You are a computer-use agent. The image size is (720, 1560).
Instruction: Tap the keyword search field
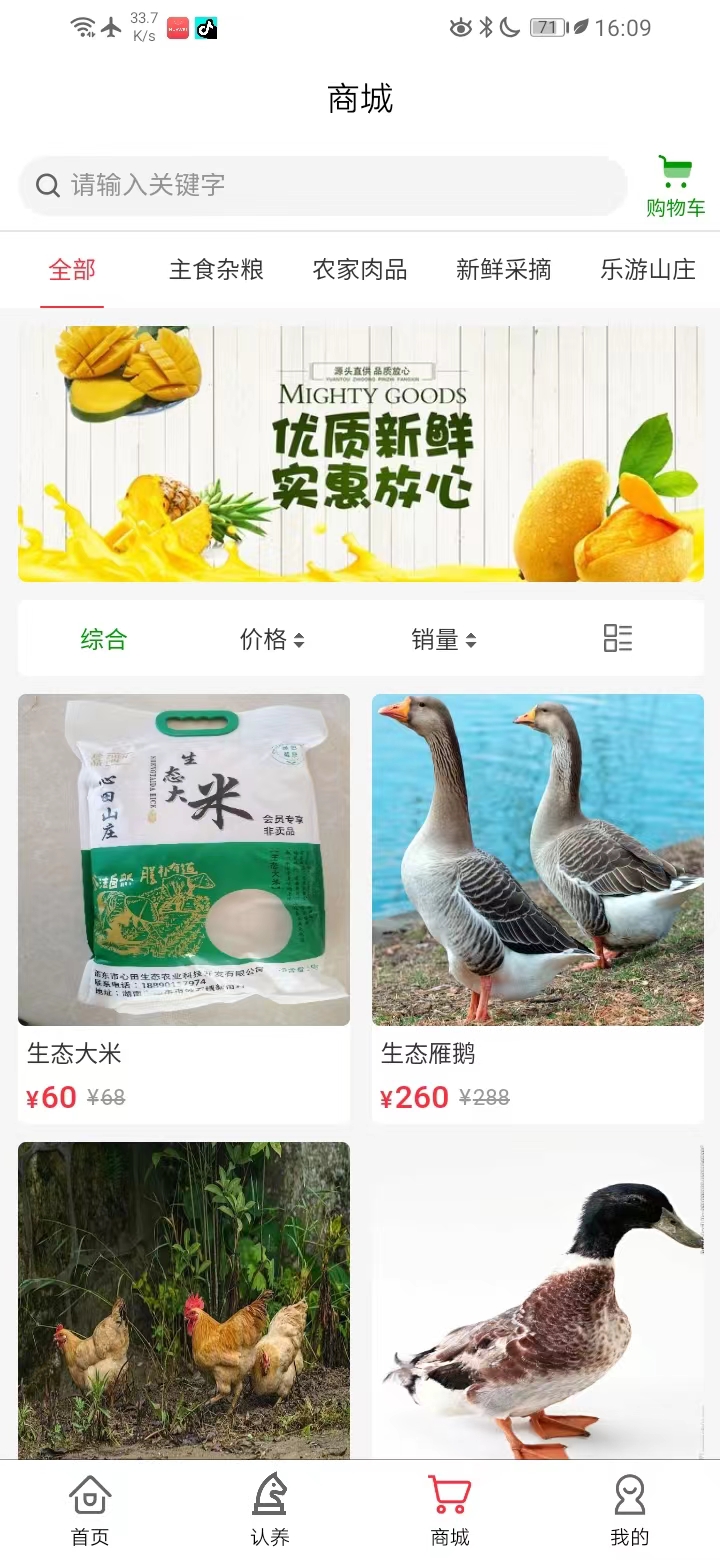pyautogui.click(x=322, y=185)
